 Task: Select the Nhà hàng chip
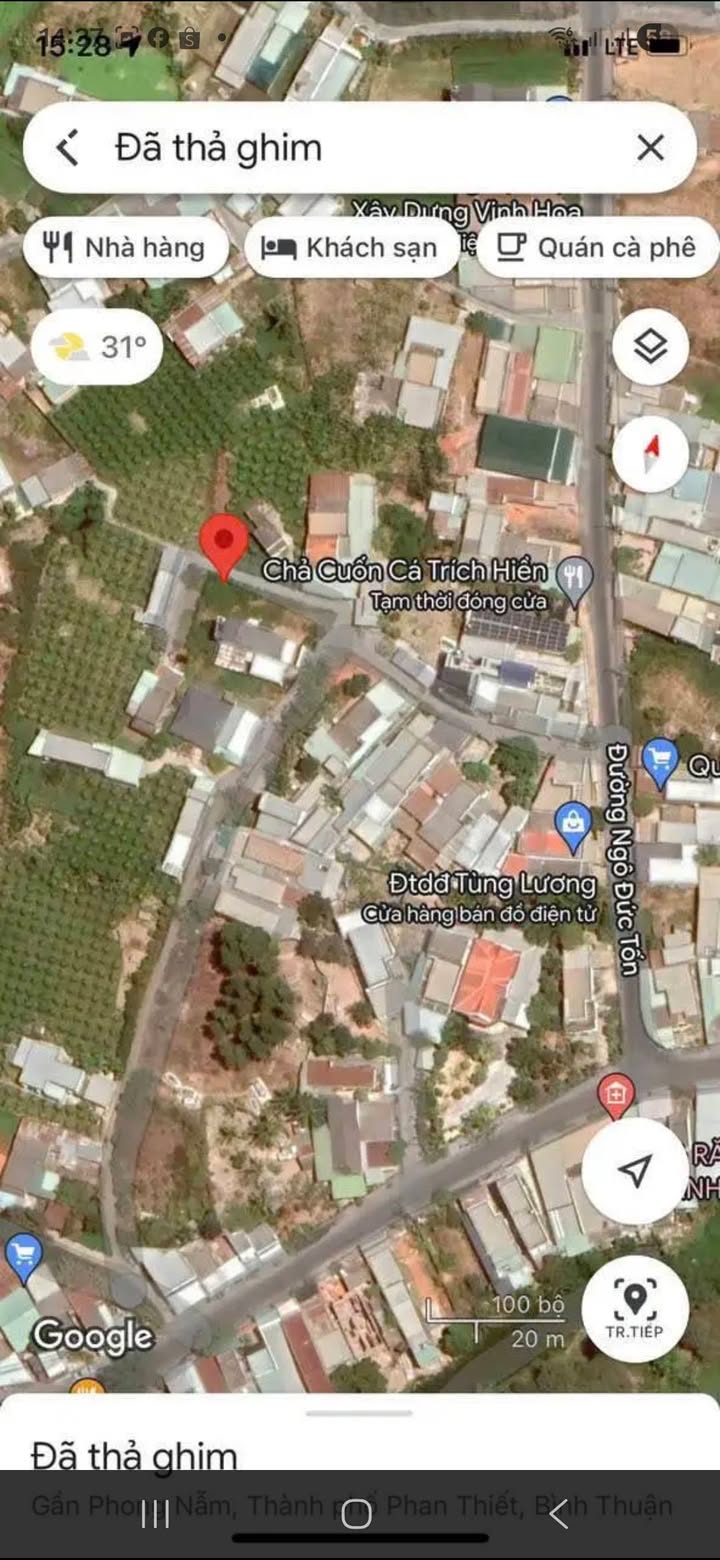point(124,247)
